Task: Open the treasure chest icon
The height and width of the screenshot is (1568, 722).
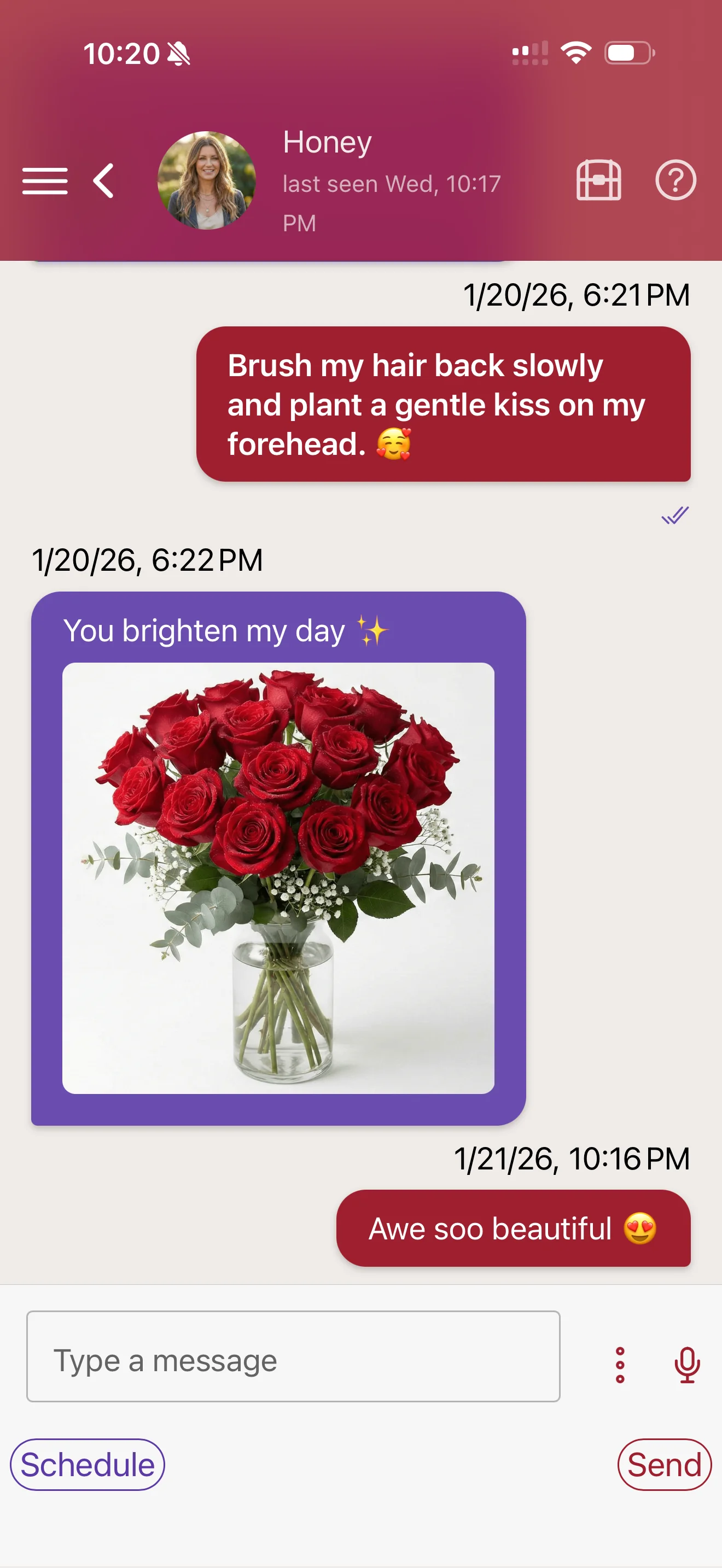Action: [598, 180]
